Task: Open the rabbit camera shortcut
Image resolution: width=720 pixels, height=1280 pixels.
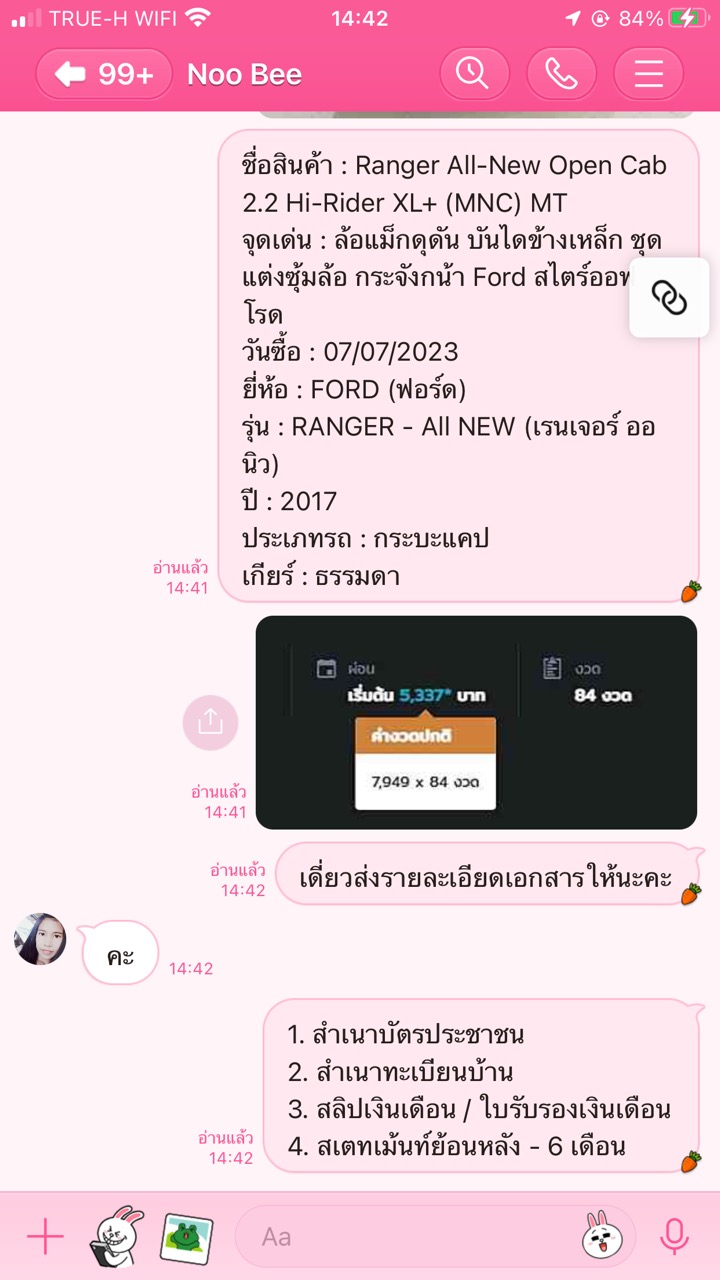Action: pyautogui.click(x=118, y=1237)
